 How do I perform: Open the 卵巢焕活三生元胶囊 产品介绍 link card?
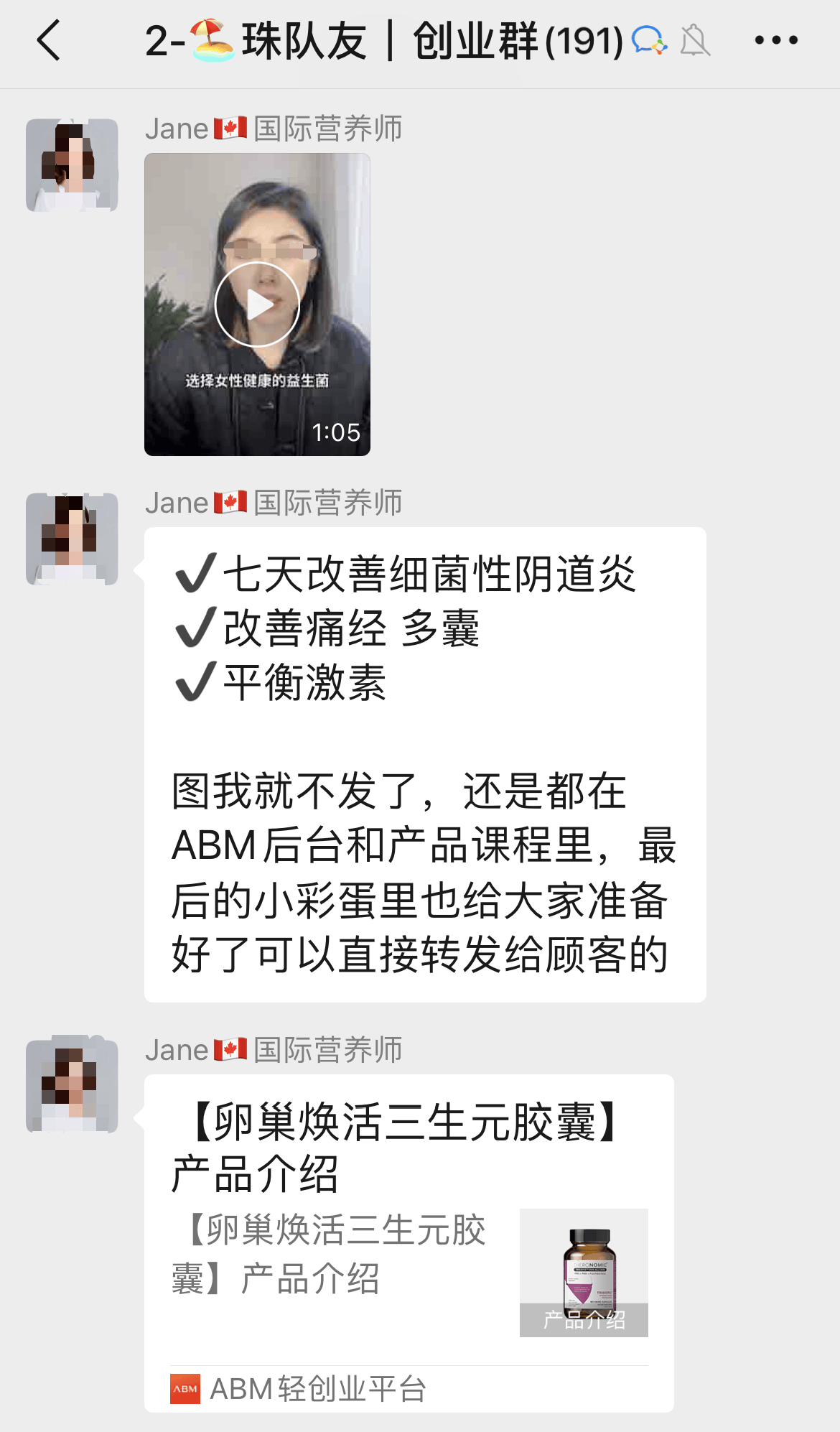coord(409,1242)
